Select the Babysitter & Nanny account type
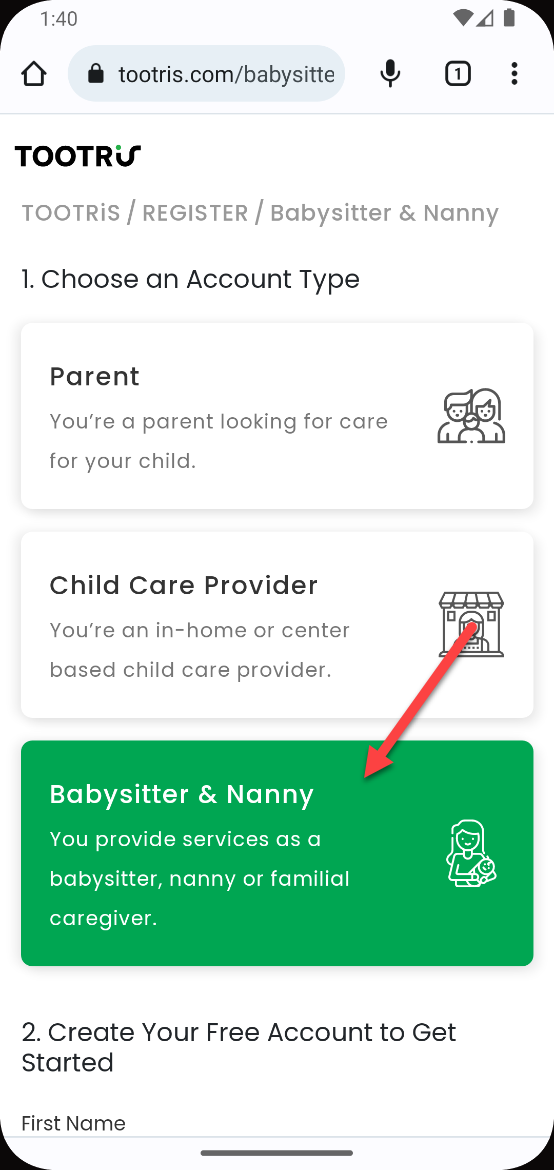The height and width of the screenshot is (1170, 554). pyautogui.click(x=277, y=853)
